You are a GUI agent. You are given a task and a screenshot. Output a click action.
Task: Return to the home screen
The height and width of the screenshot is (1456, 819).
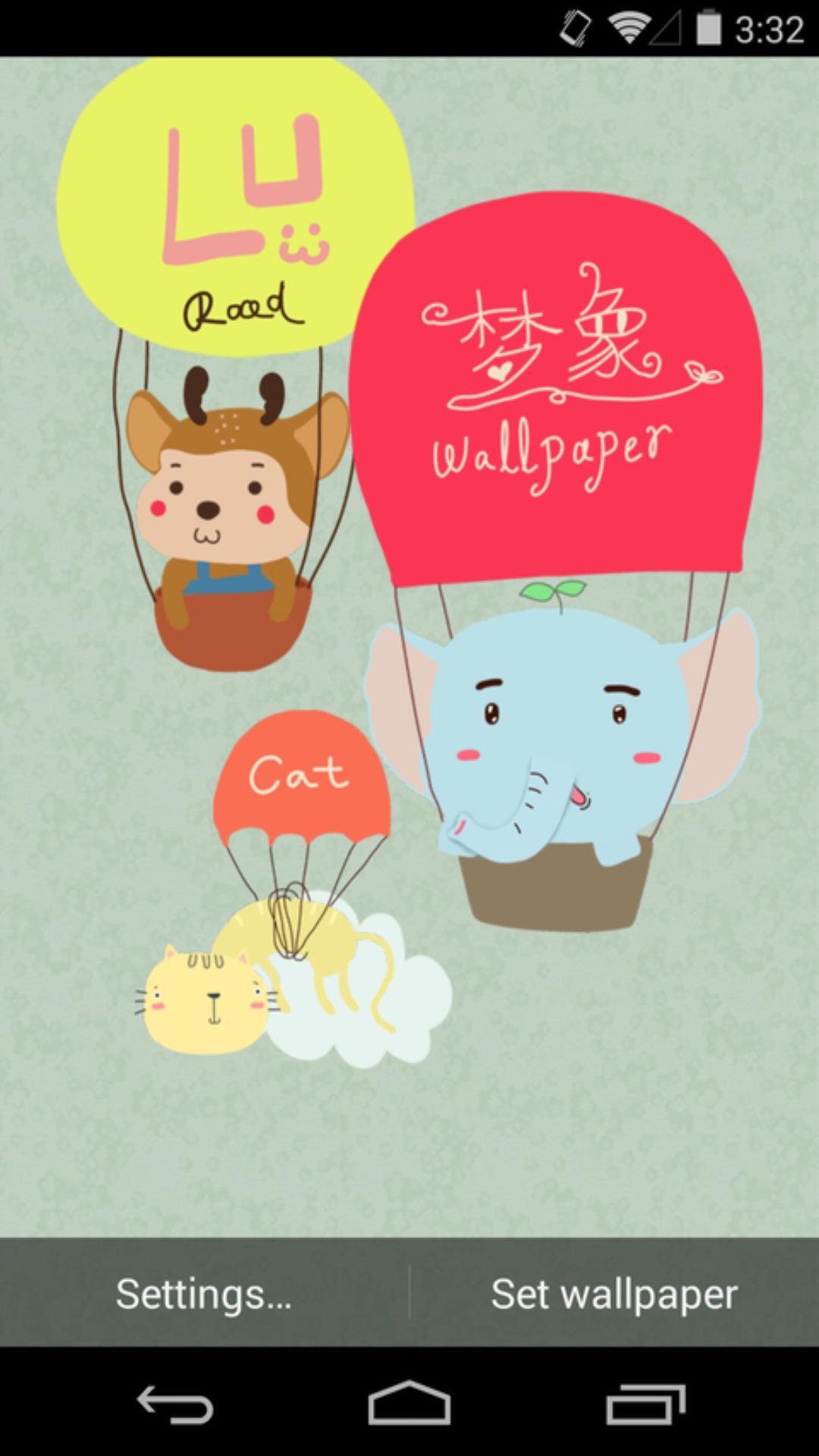pyautogui.click(x=409, y=1404)
